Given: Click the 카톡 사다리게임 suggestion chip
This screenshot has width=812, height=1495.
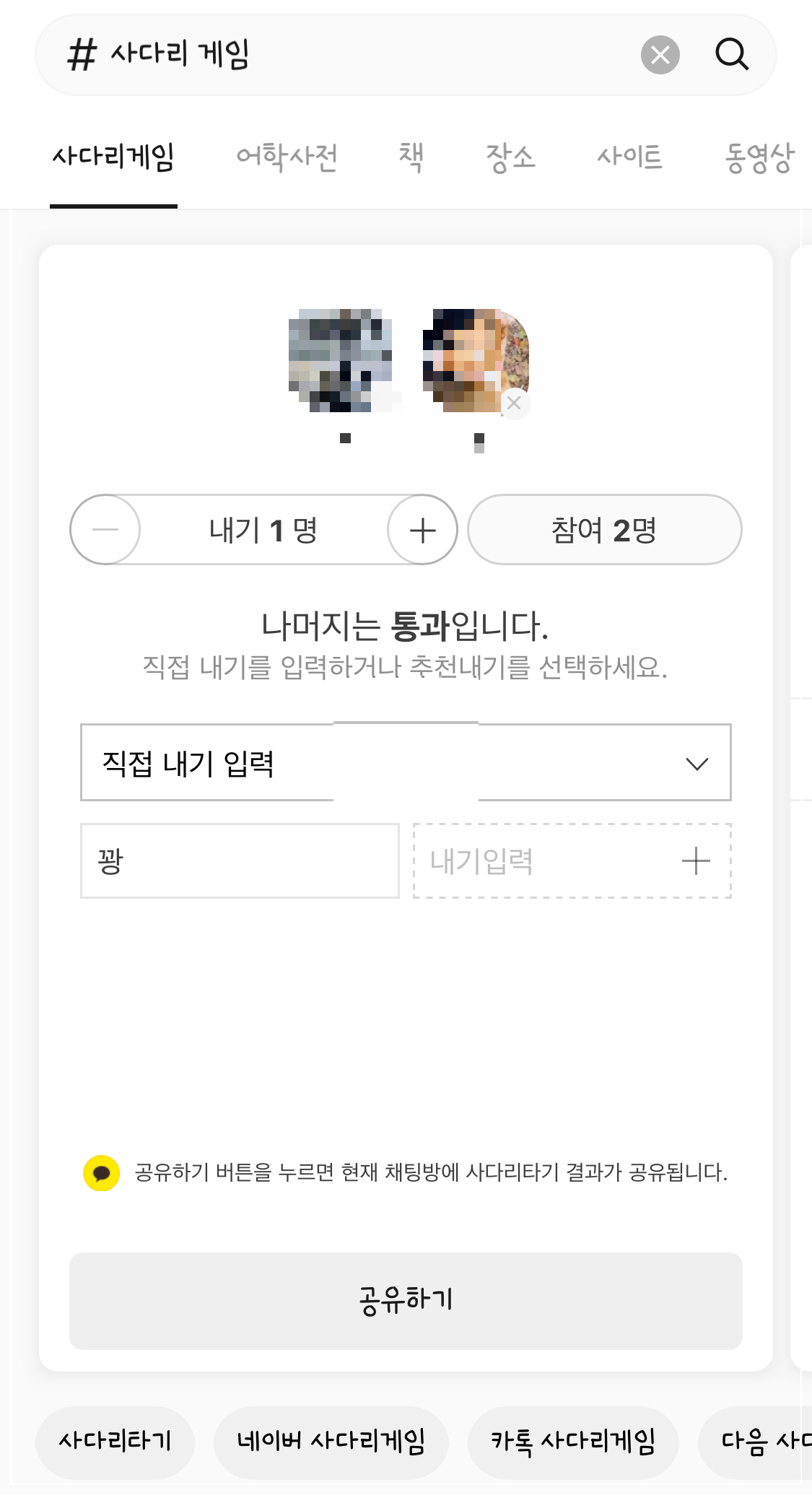Looking at the screenshot, I should point(573,1442).
